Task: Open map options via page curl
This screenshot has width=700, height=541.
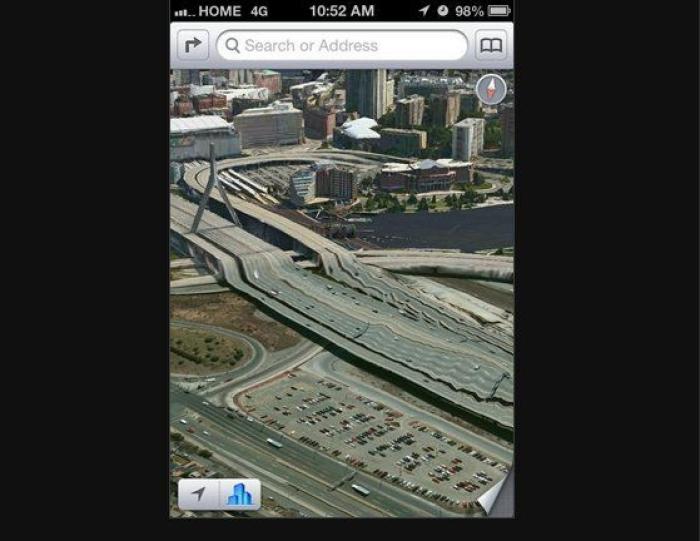Action: pyautogui.click(x=497, y=497)
